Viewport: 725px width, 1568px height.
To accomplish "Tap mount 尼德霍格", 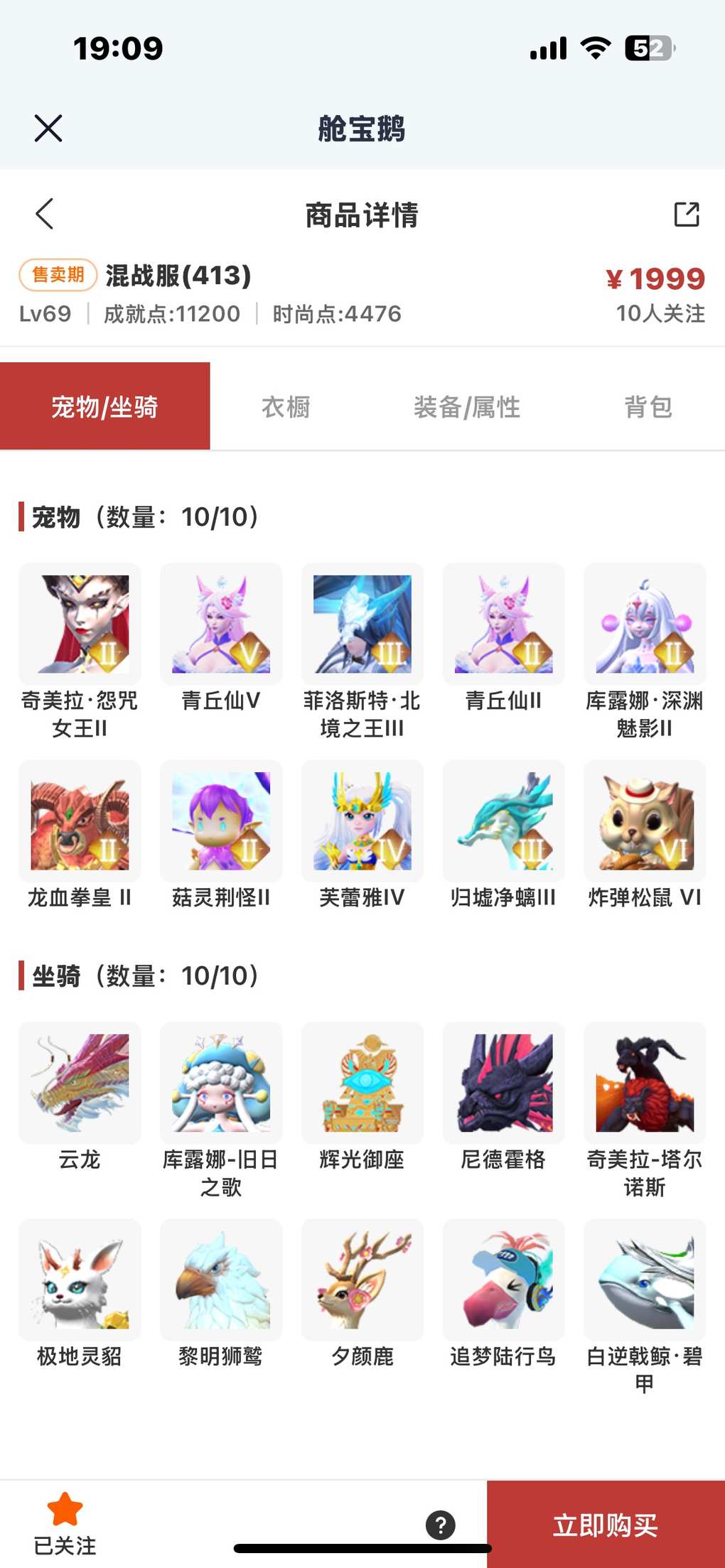I will 503,1083.
